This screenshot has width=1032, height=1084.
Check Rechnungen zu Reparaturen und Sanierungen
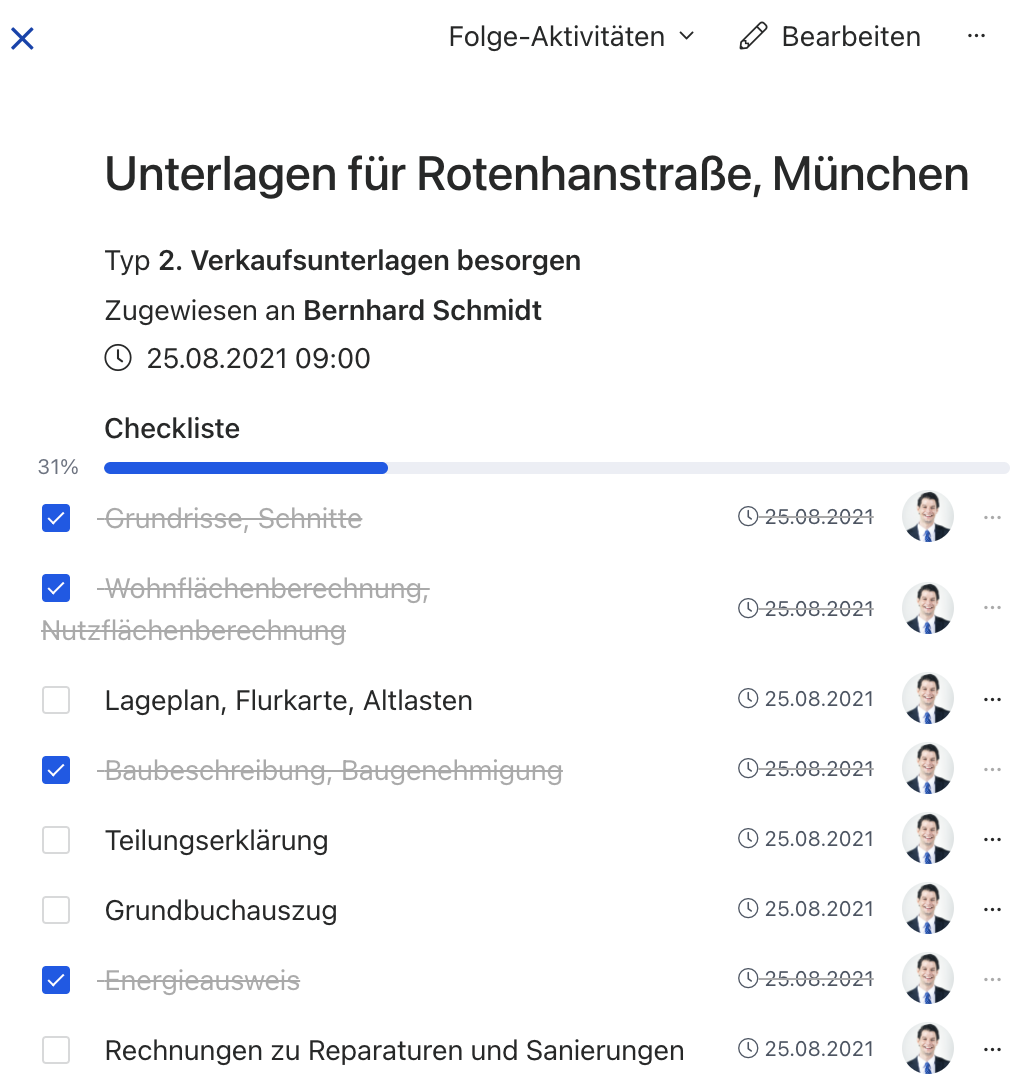[56, 1050]
